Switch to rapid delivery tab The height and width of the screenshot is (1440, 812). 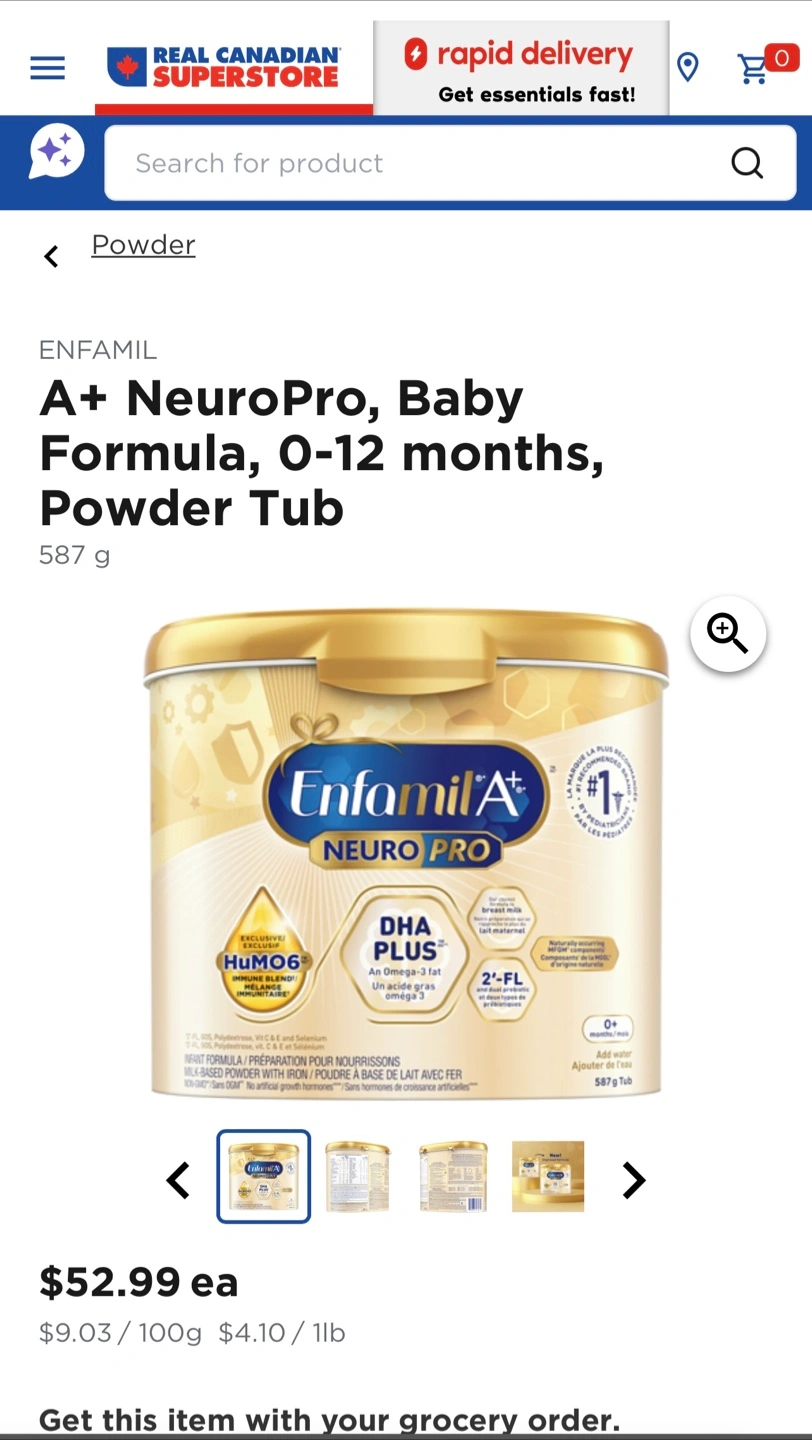(x=520, y=69)
